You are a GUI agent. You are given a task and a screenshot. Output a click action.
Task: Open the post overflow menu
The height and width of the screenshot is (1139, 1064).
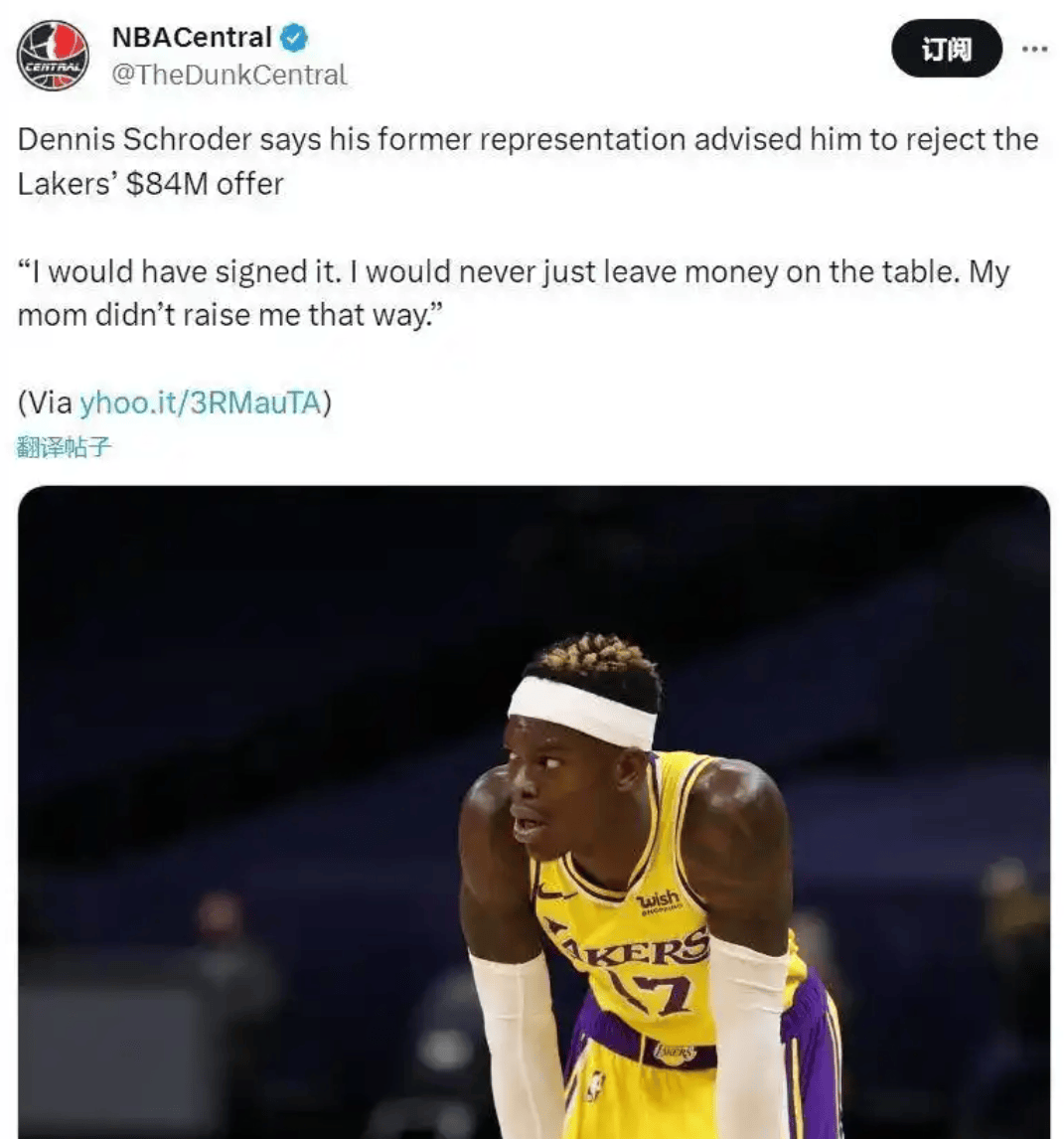click(x=1034, y=49)
